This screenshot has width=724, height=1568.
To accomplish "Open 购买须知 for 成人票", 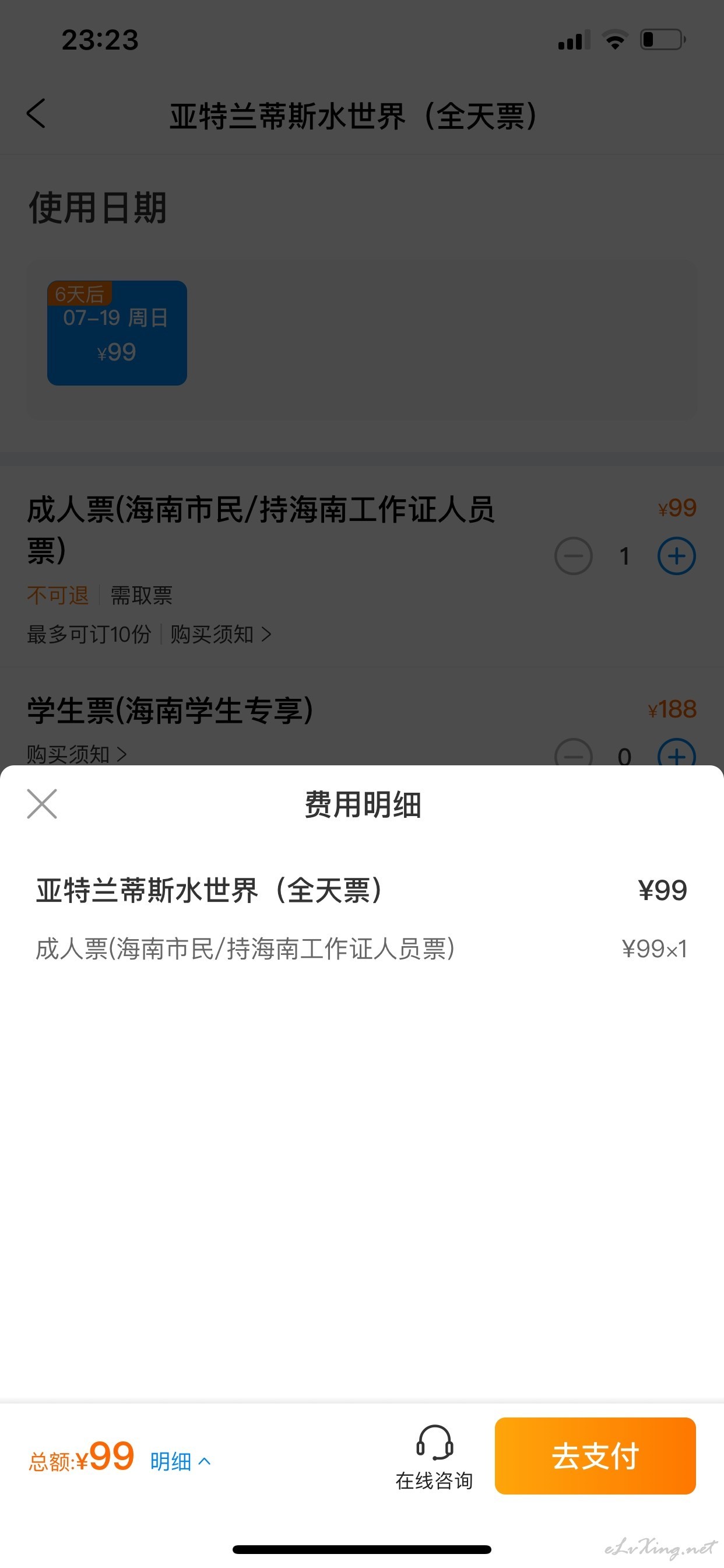I will [221, 634].
